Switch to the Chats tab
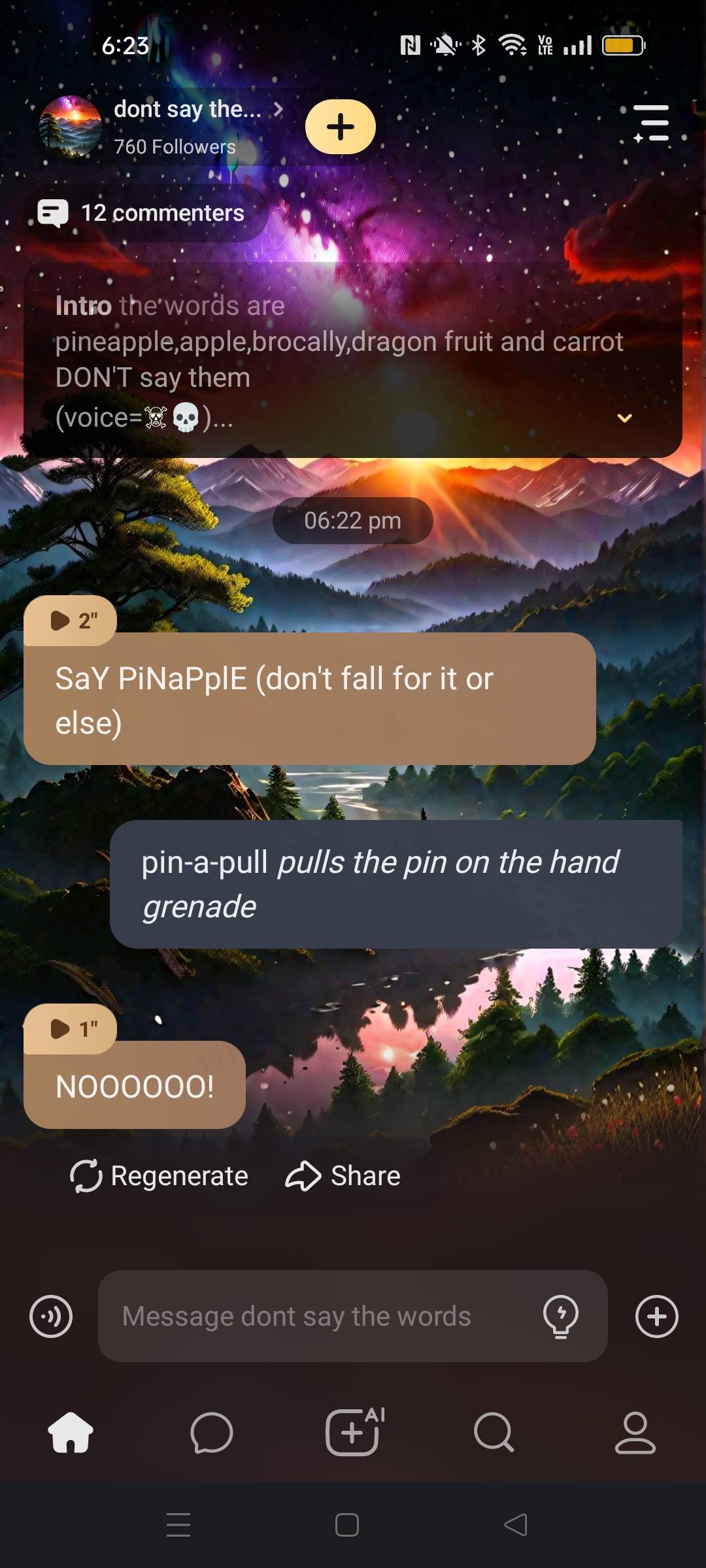 click(x=211, y=1433)
